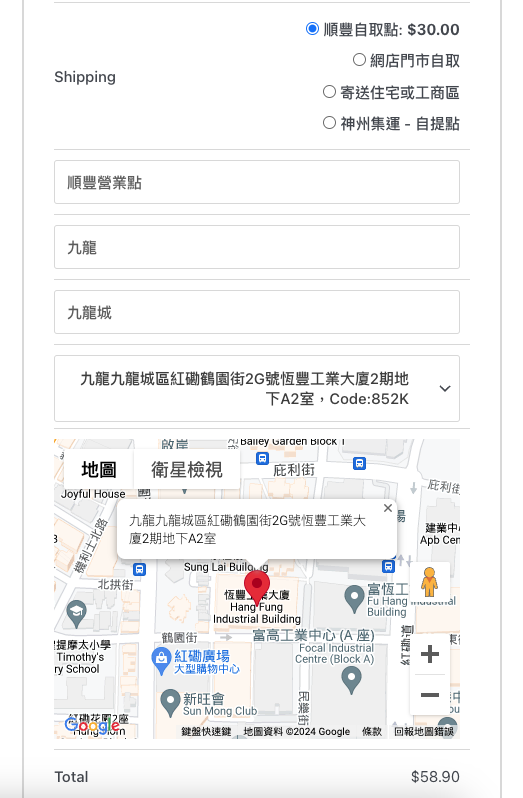Open the map 條款 terms link
523x798 pixels.
click(x=372, y=732)
